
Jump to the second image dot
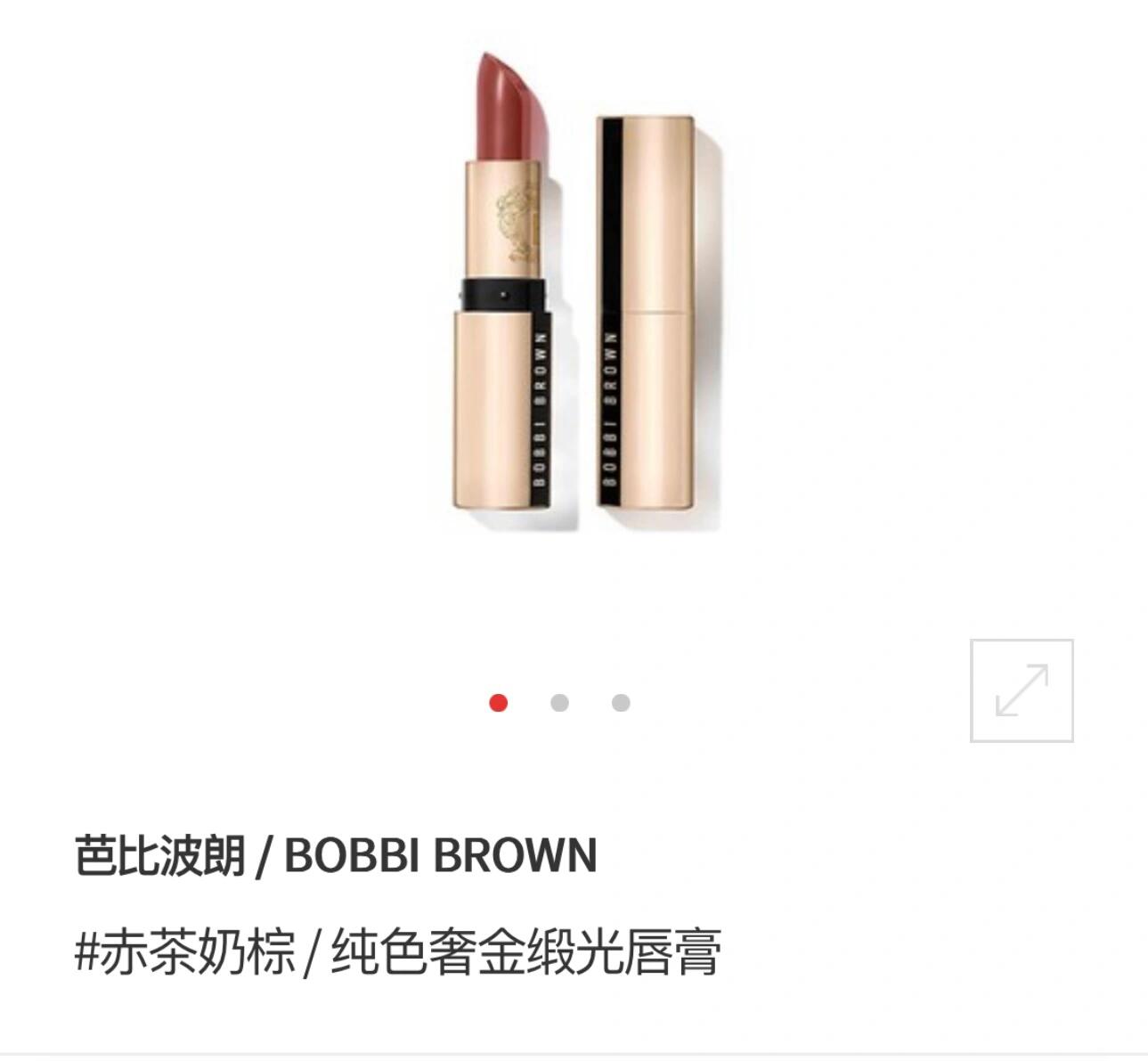(x=559, y=703)
